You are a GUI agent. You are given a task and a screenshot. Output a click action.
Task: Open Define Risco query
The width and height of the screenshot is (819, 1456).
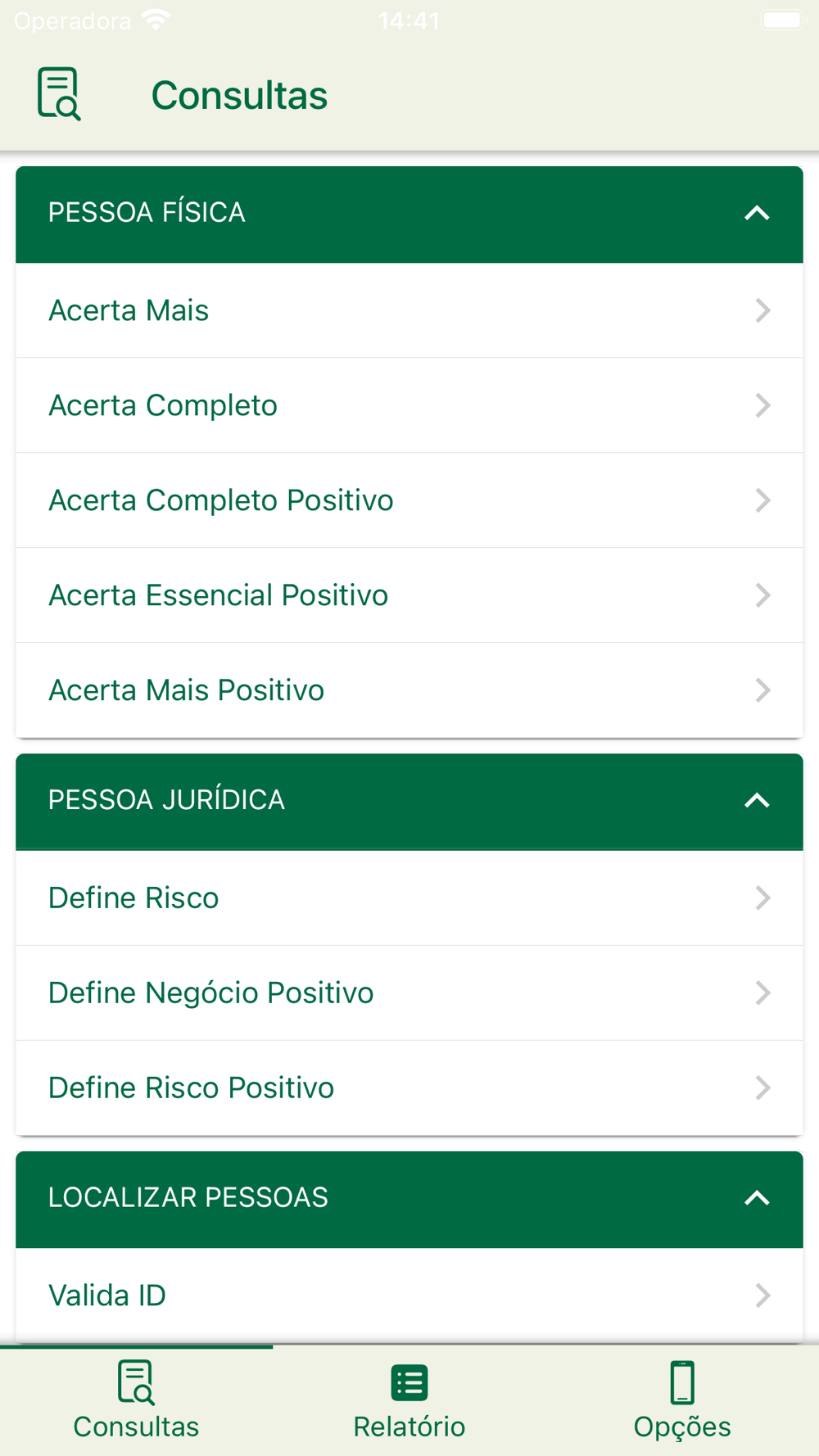click(409, 898)
